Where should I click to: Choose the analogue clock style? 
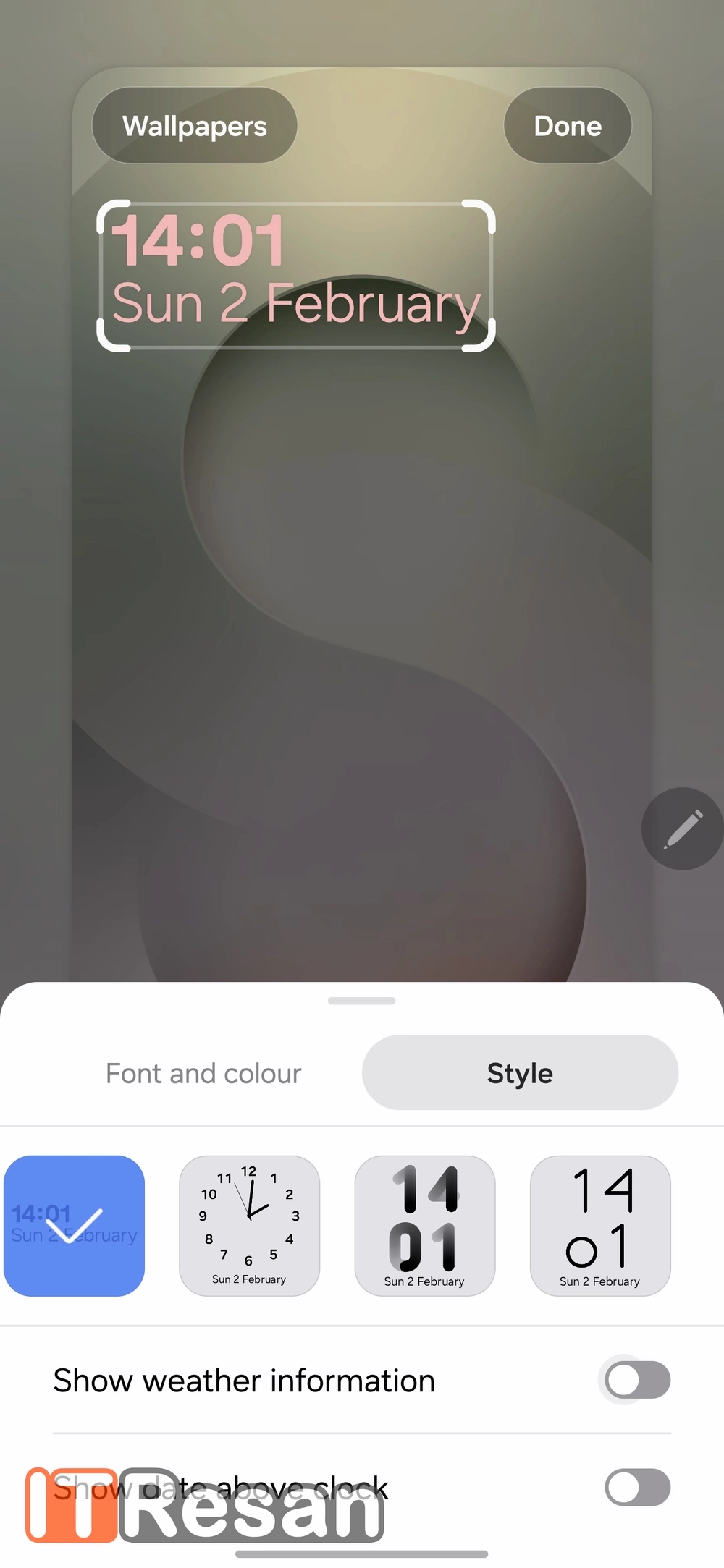[x=250, y=1226]
